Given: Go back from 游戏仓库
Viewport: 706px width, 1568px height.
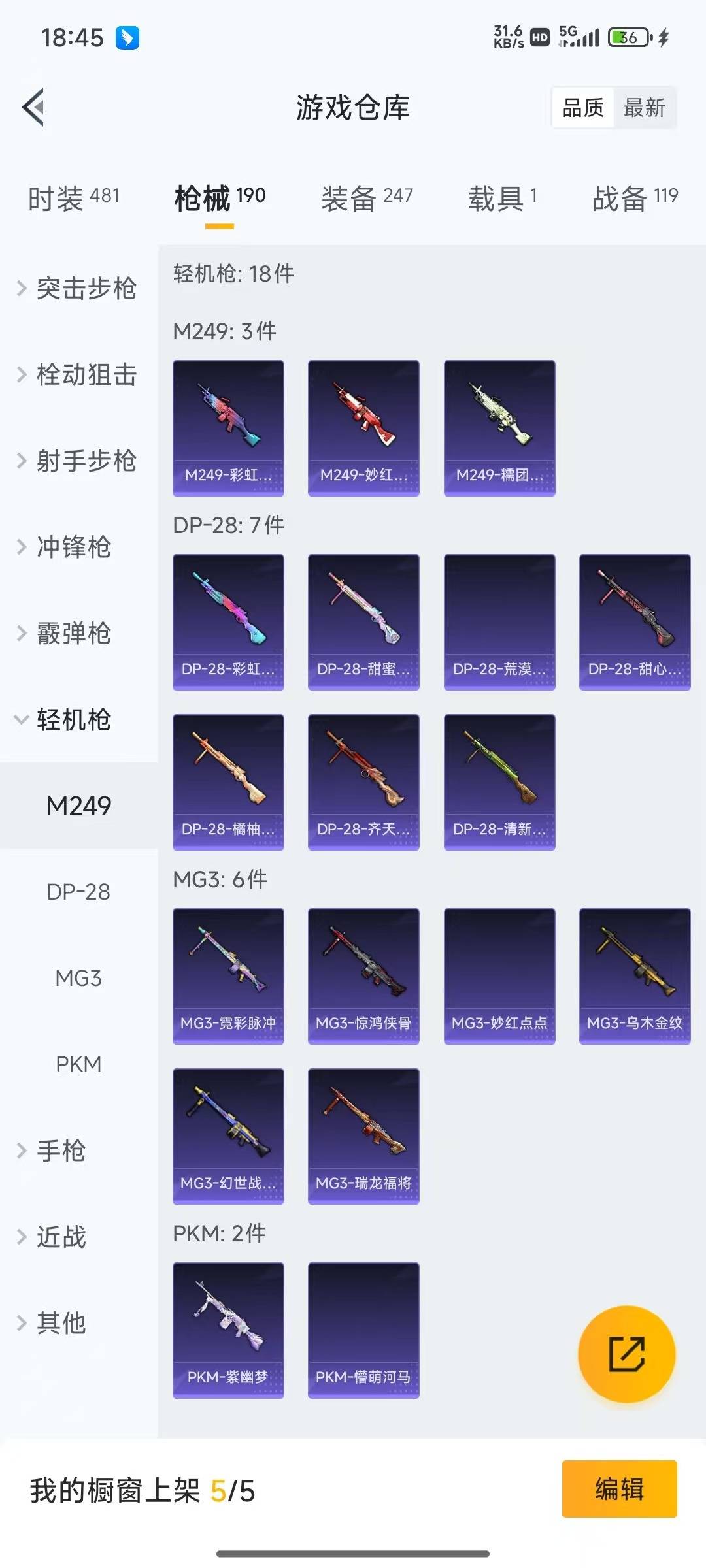Looking at the screenshot, I should (x=33, y=107).
